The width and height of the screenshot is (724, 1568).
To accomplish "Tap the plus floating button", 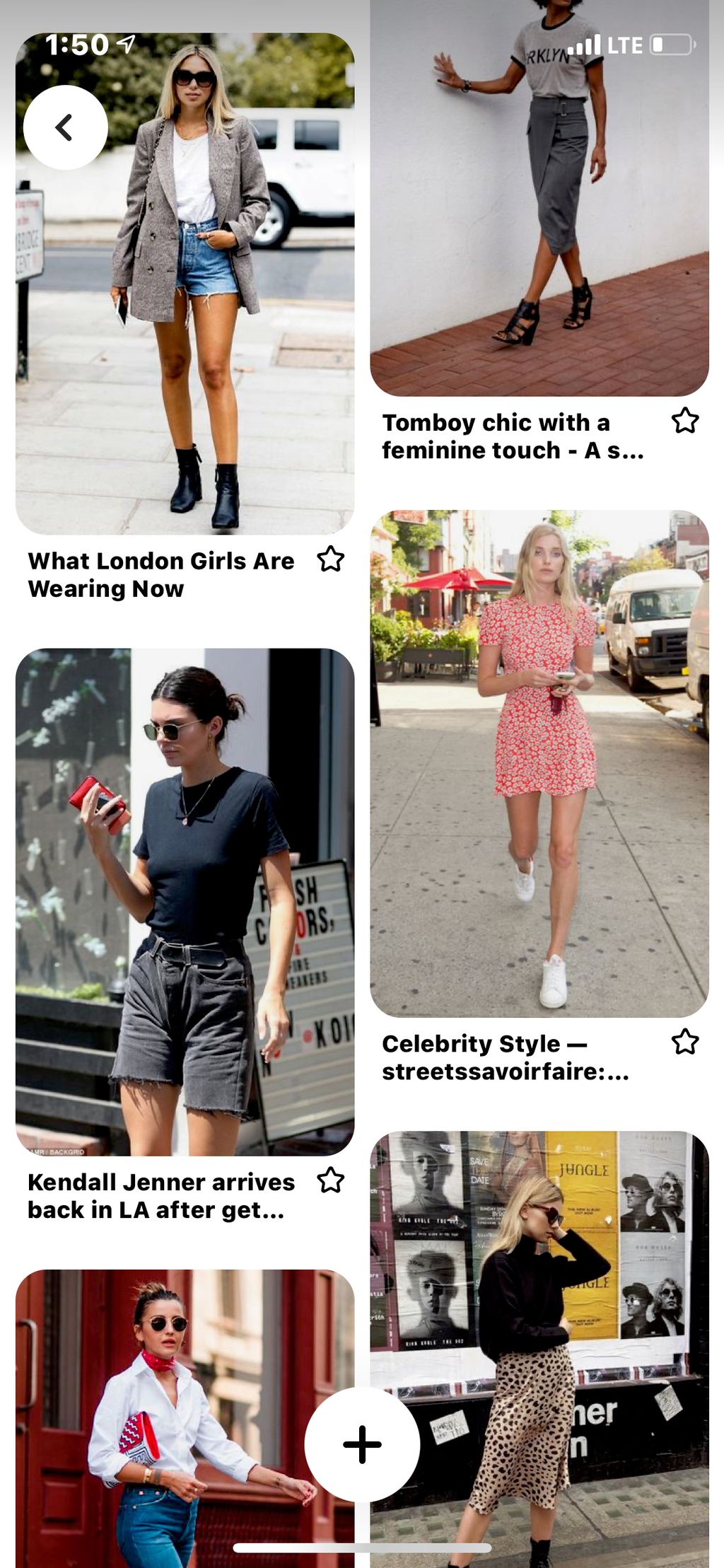I will click(x=362, y=1444).
